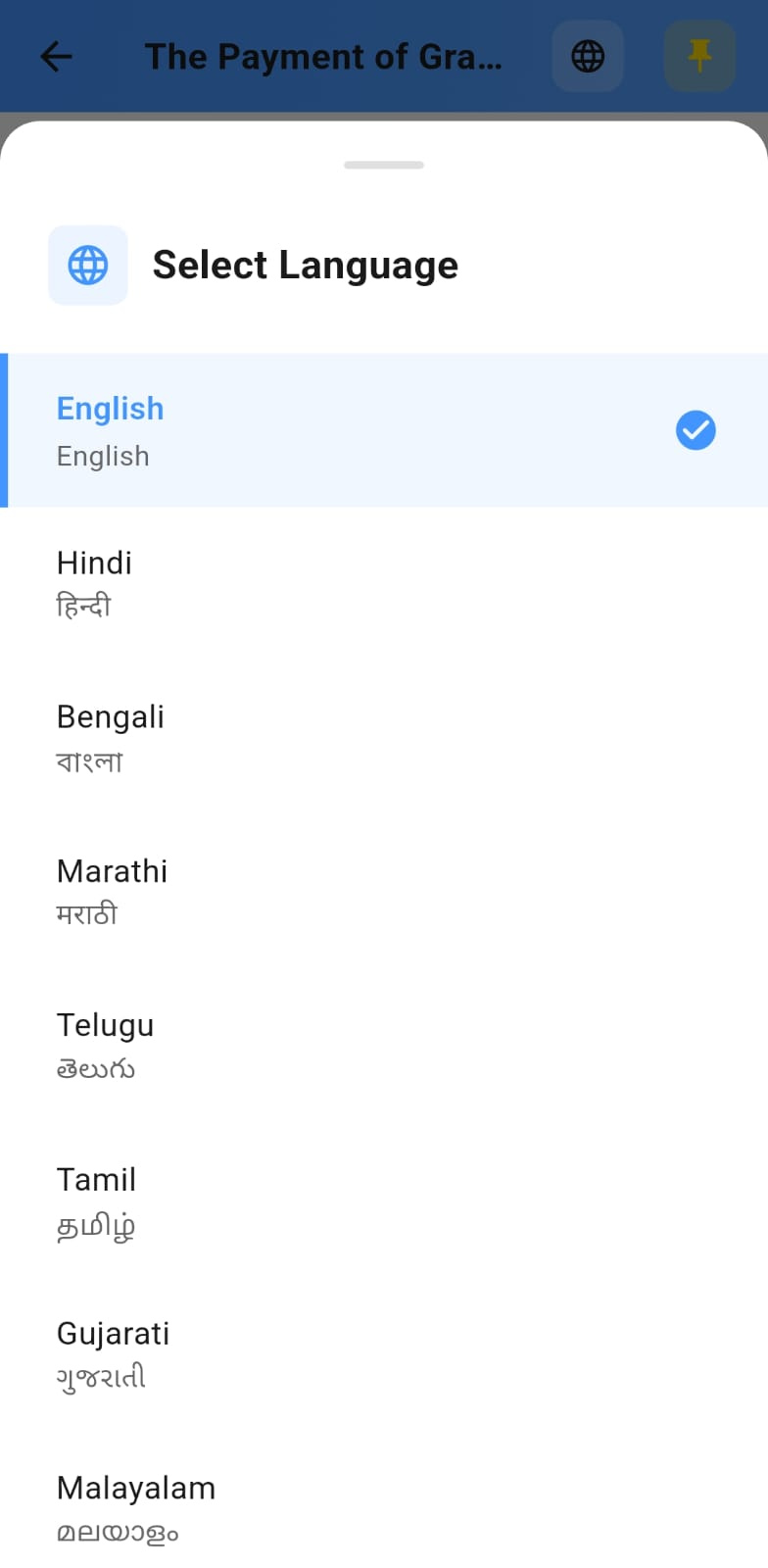Tap the blue highlight bar beside English
The image size is (768, 1568).
tap(4, 429)
